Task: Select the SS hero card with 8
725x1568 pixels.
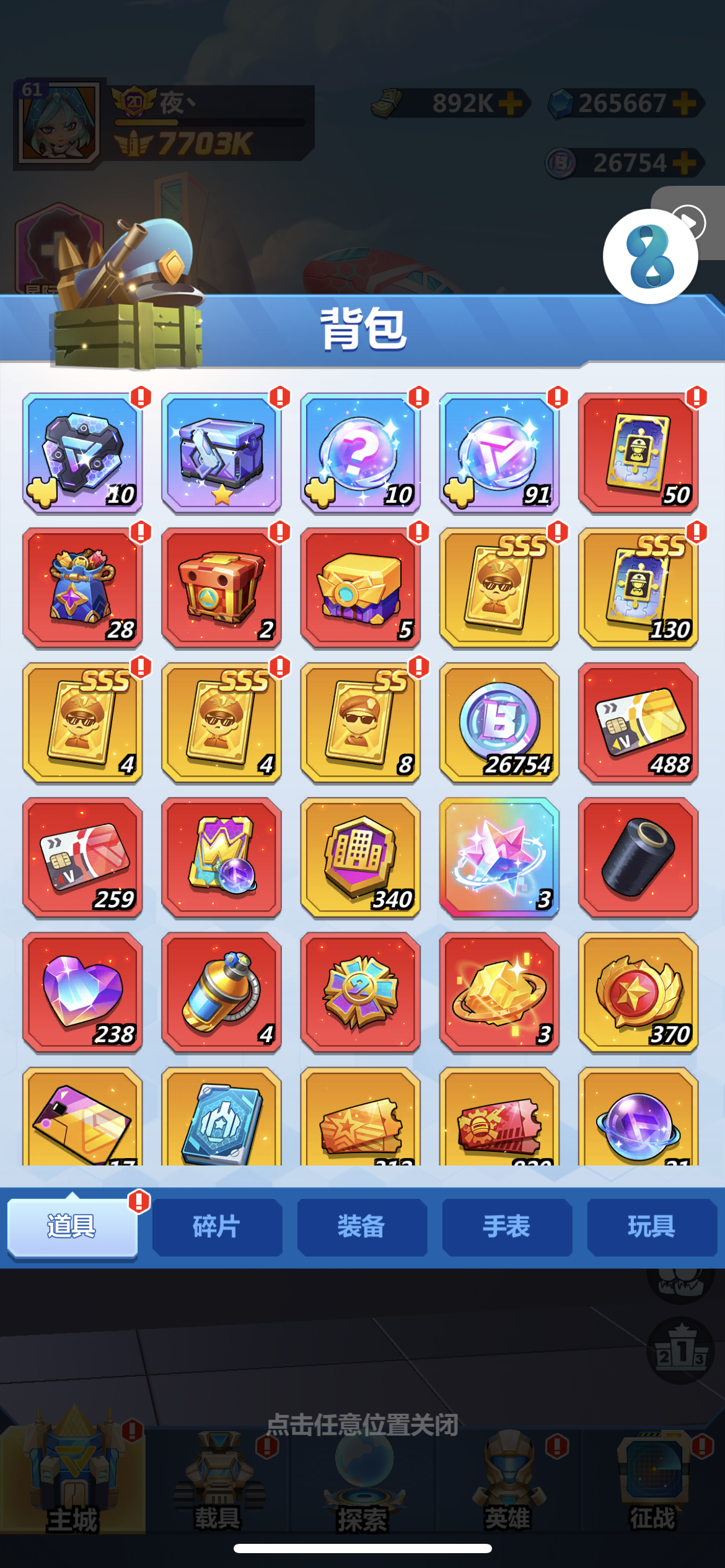Action: pyautogui.click(x=361, y=723)
